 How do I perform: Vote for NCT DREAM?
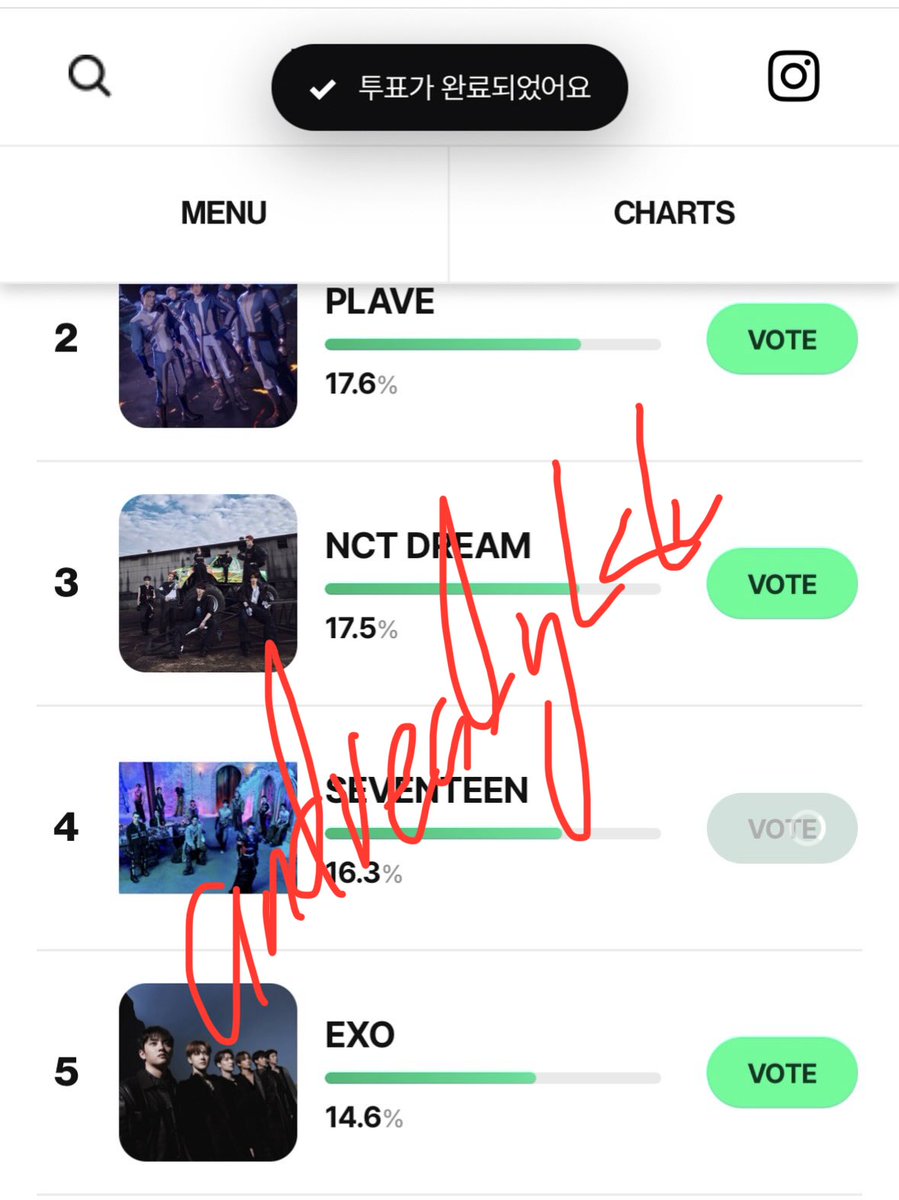click(x=782, y=584)
